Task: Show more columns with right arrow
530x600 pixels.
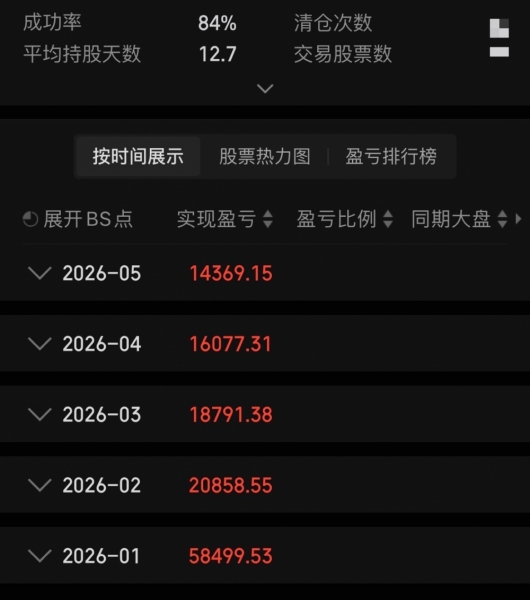Action: pos(519,219)
